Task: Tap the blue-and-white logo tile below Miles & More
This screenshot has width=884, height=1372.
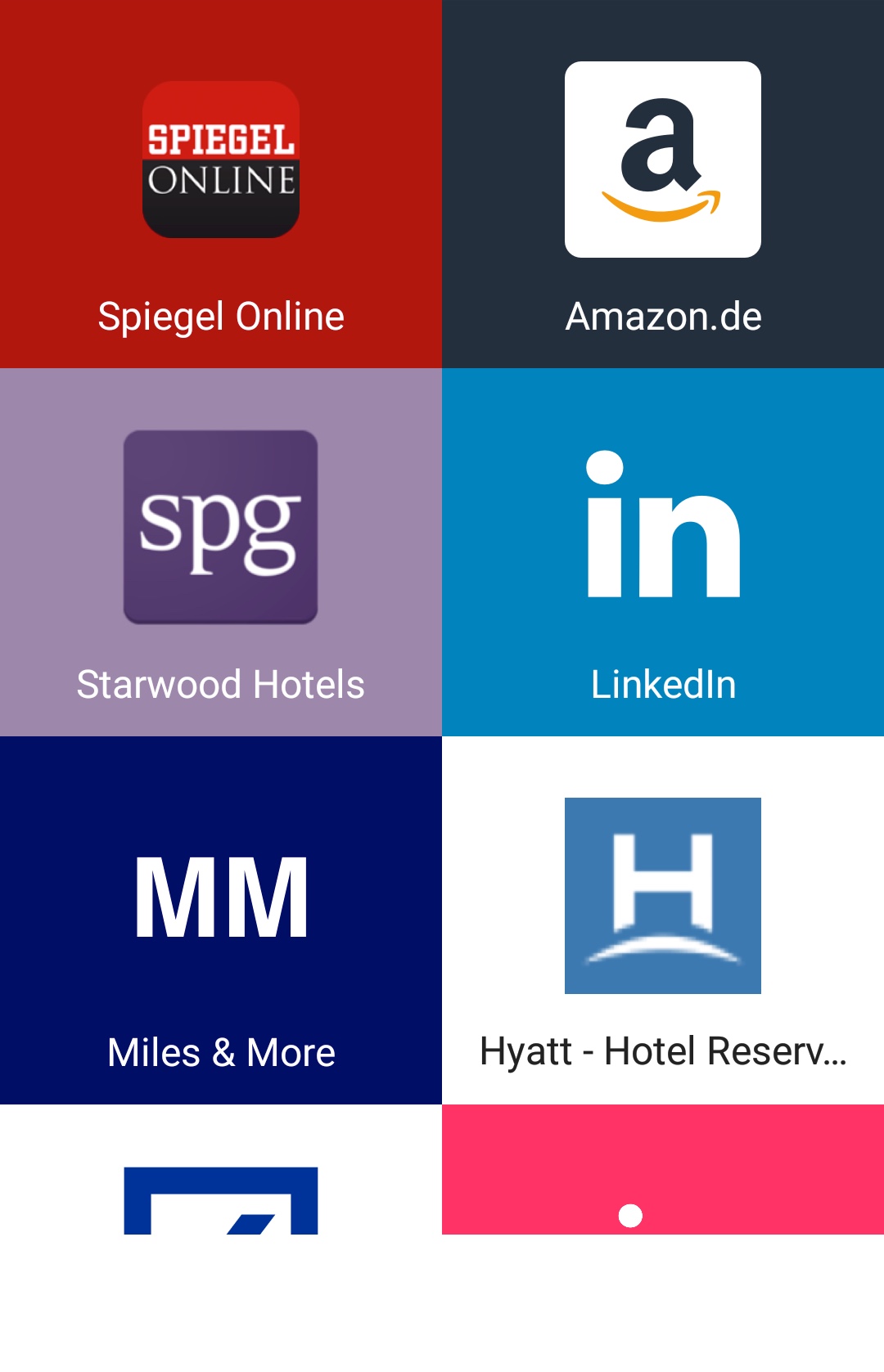Action: (x=221, y=1178)
